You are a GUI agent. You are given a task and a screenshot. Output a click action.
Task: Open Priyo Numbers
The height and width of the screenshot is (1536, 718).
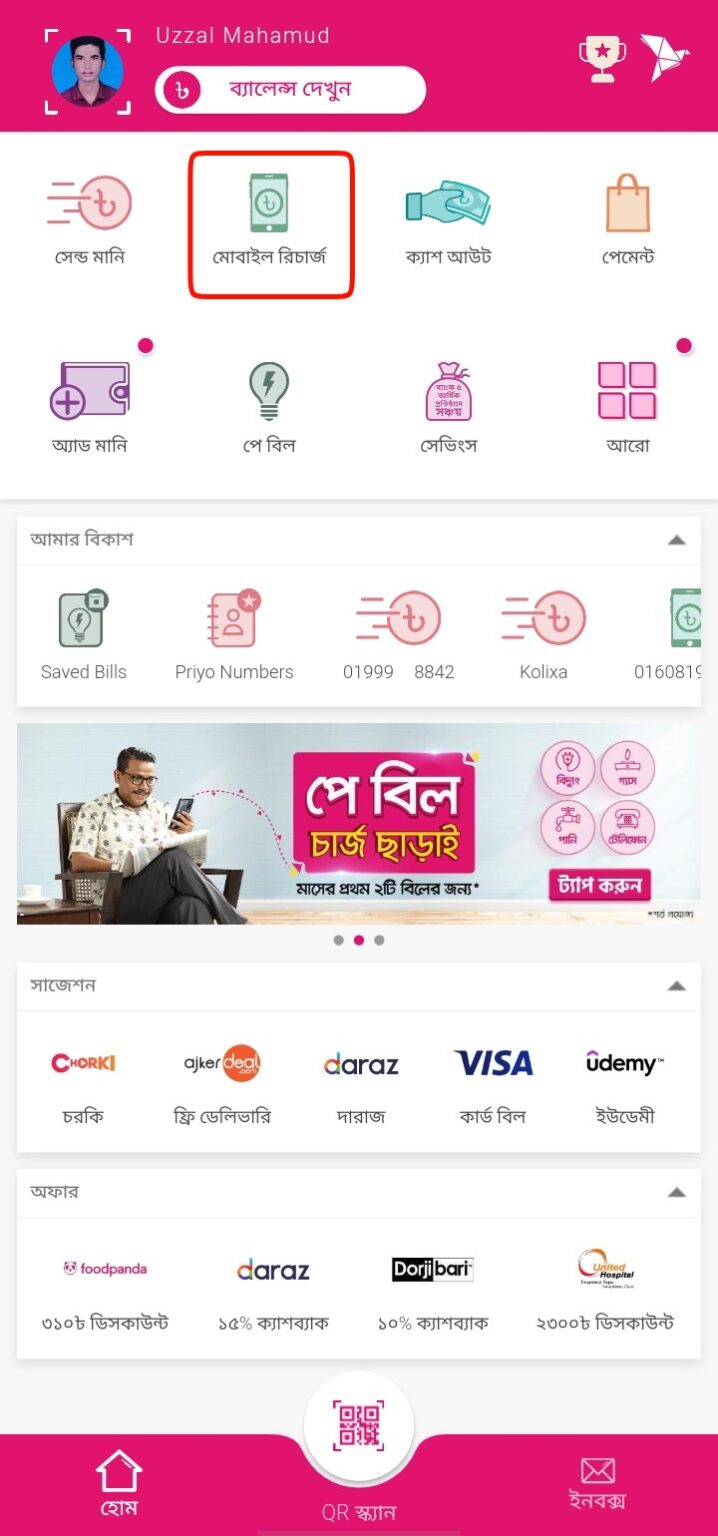click(x=234, y=635)
